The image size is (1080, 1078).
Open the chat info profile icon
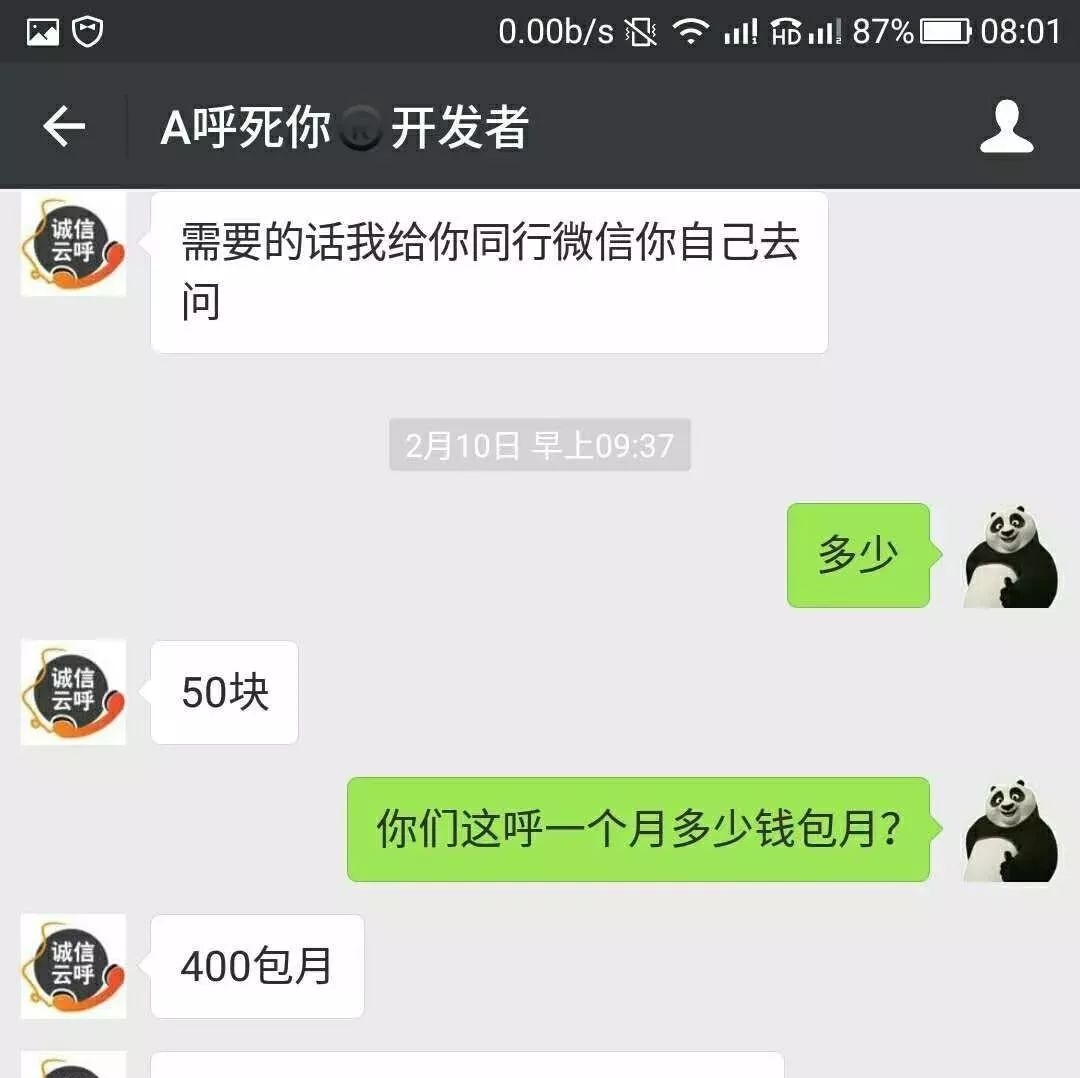[1006, 127]
